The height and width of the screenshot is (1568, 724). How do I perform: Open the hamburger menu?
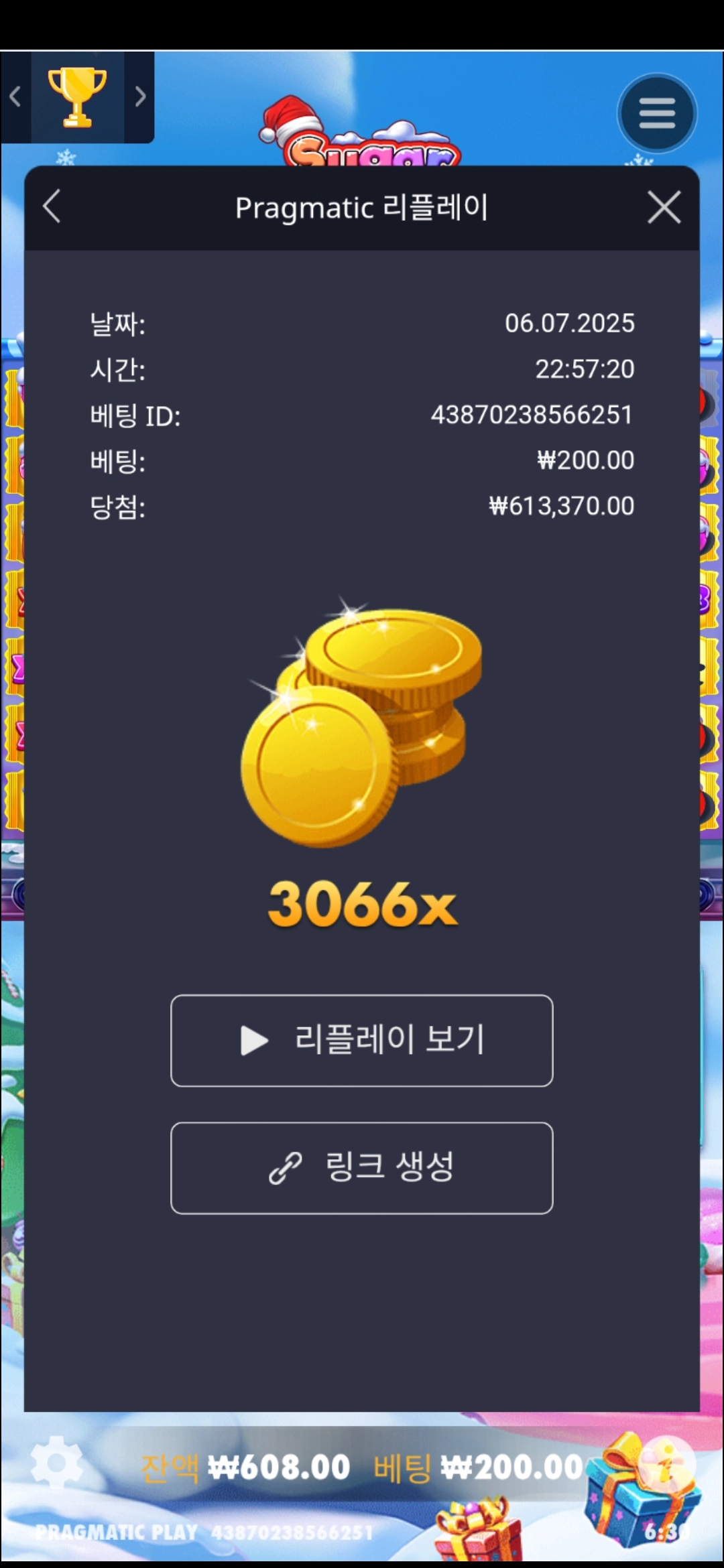coord(656,113)
